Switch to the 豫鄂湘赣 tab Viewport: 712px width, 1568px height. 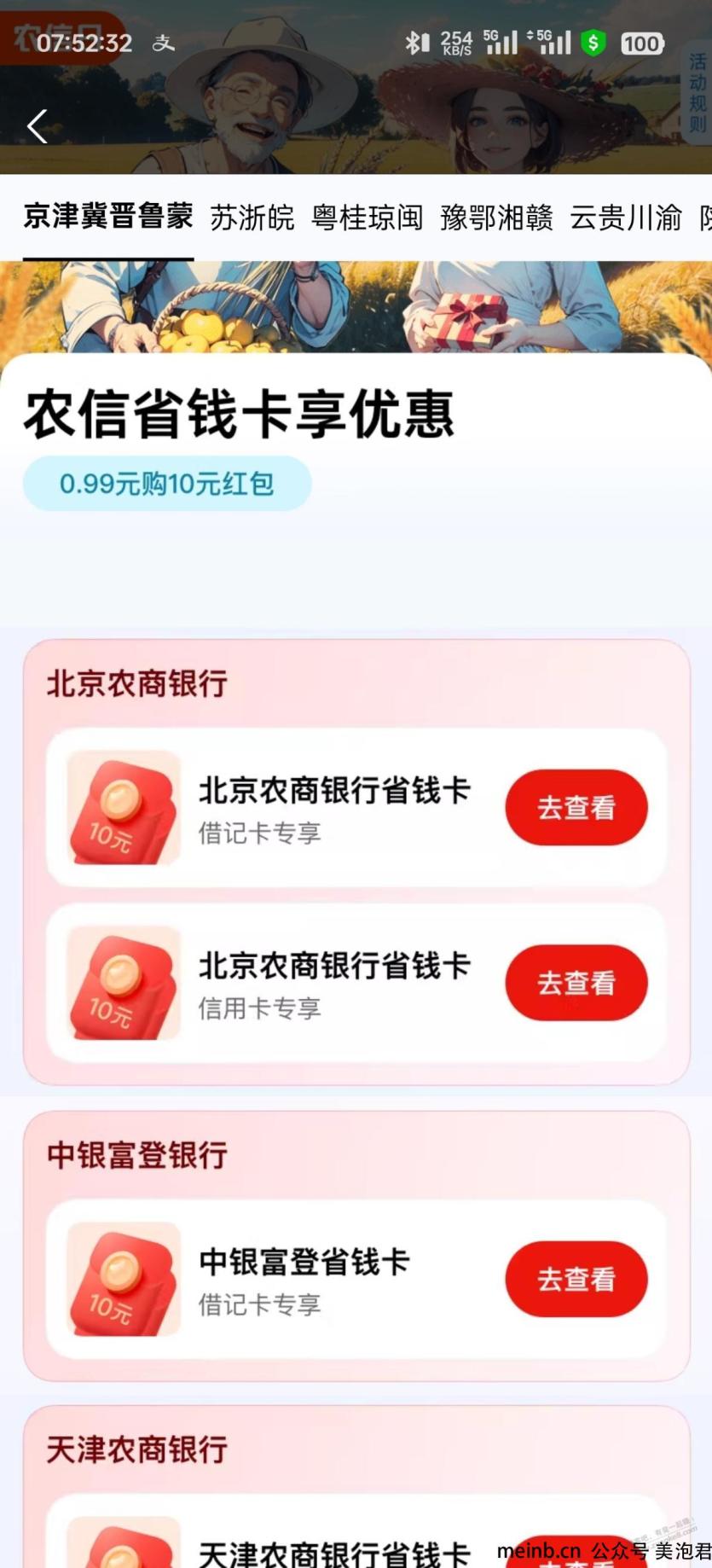496,218
